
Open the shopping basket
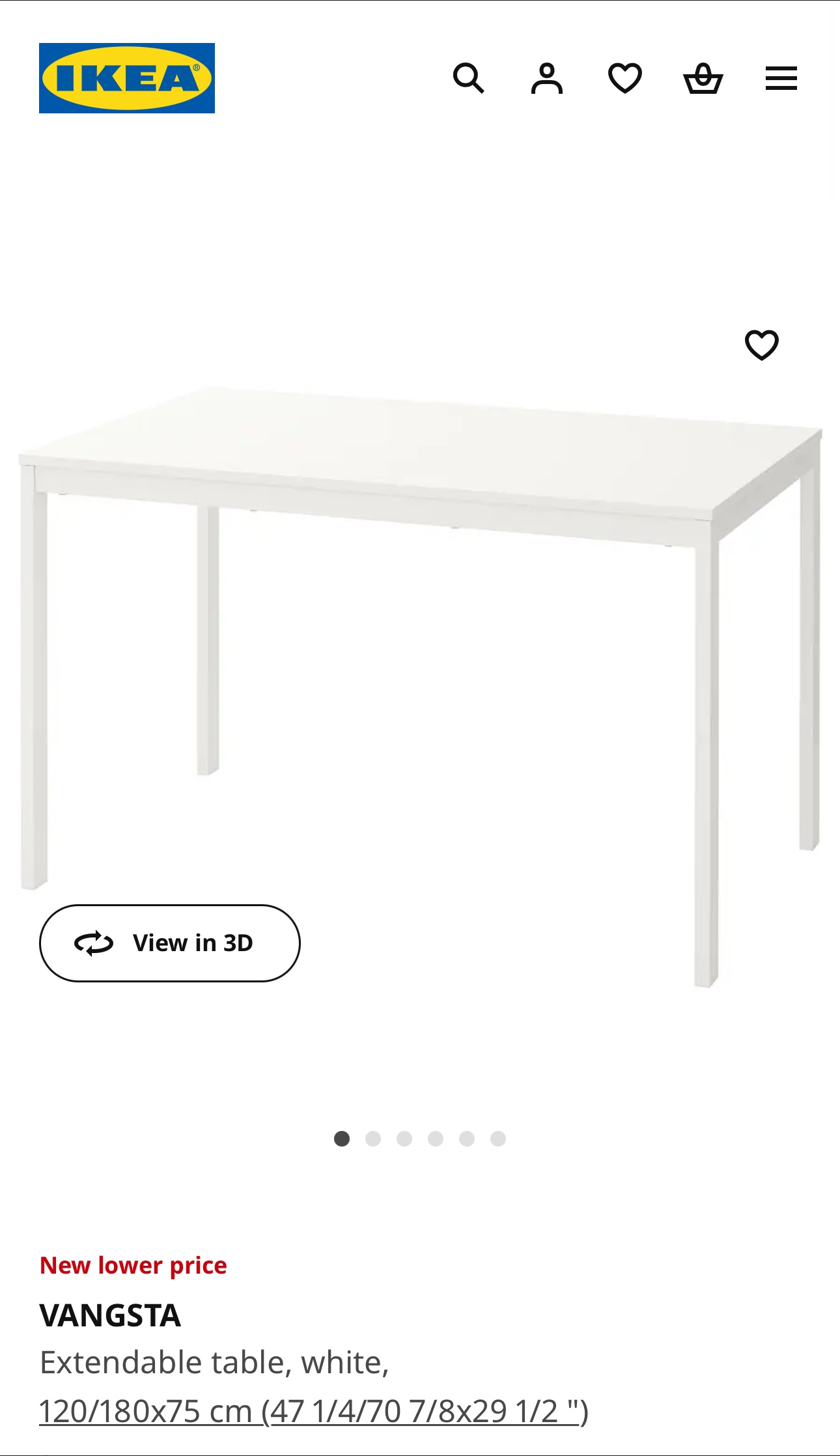click(x=703, y=79)
